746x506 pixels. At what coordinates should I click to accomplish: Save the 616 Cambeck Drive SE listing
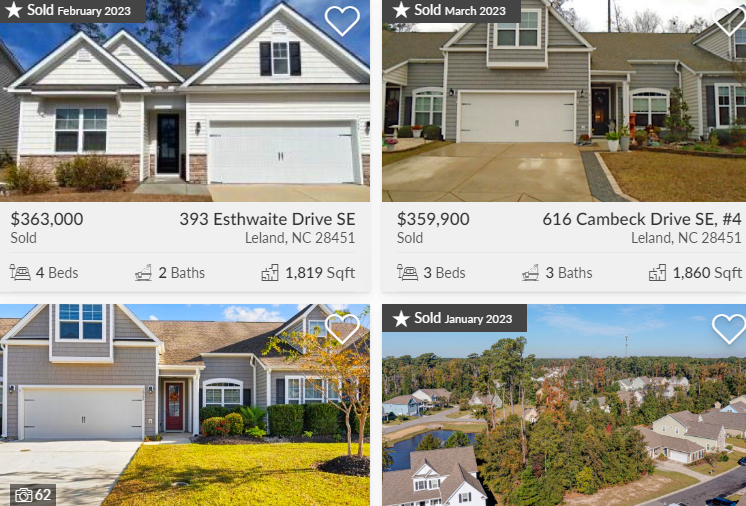(x=730, y=18)
